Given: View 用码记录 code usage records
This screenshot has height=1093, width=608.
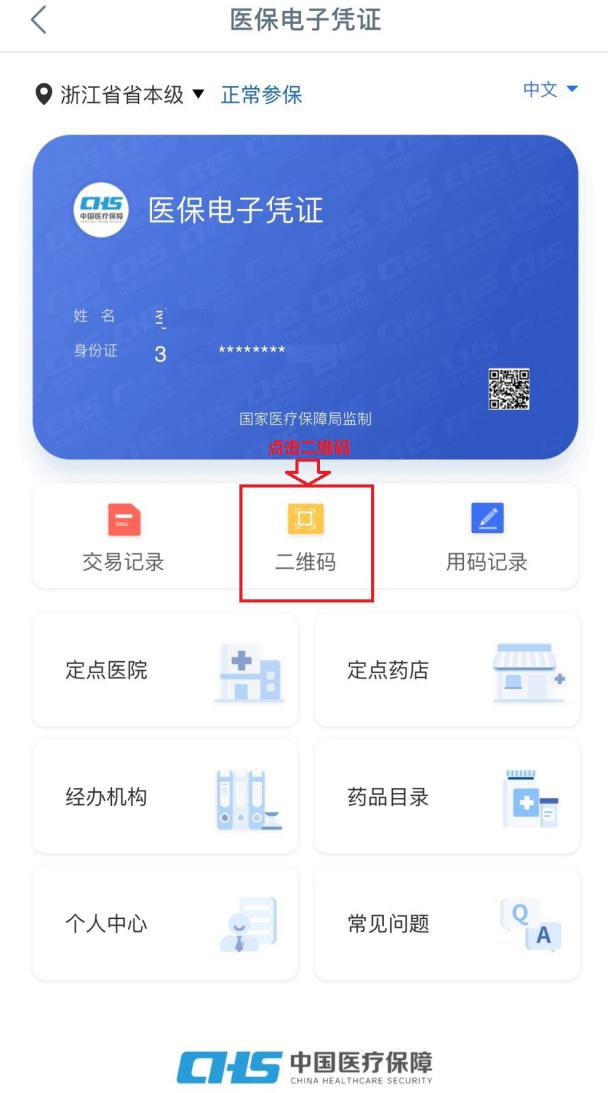Looking at the screenshot, I should point(487,538).
